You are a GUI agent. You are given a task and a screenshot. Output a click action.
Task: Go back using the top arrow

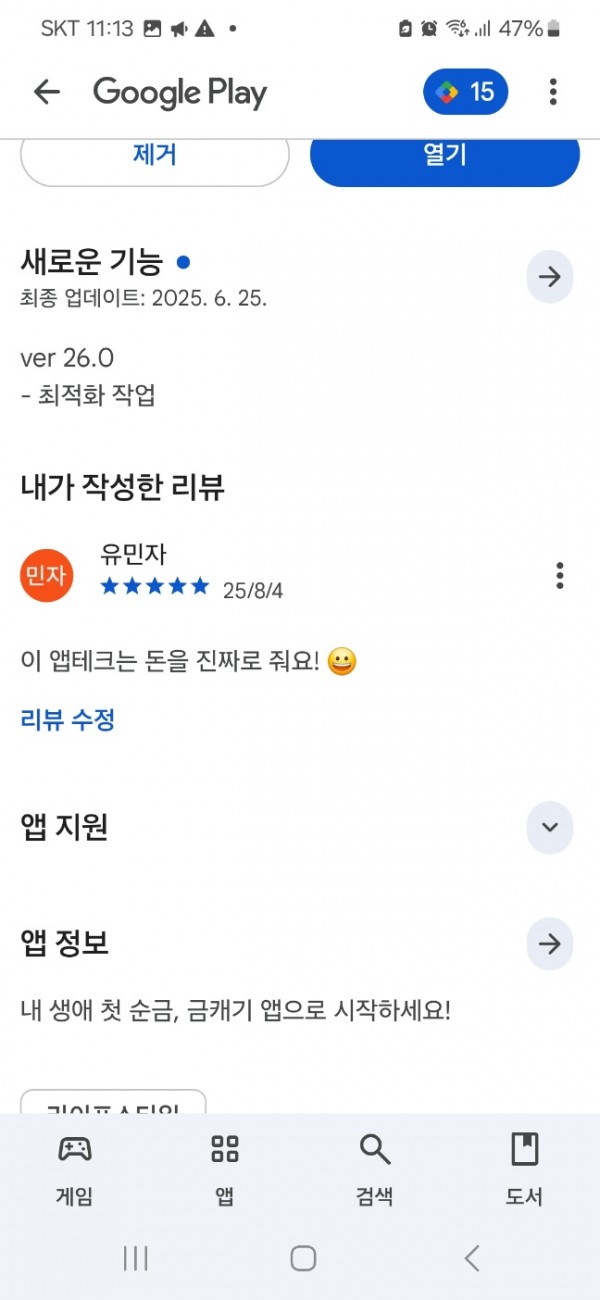[47, 92]
